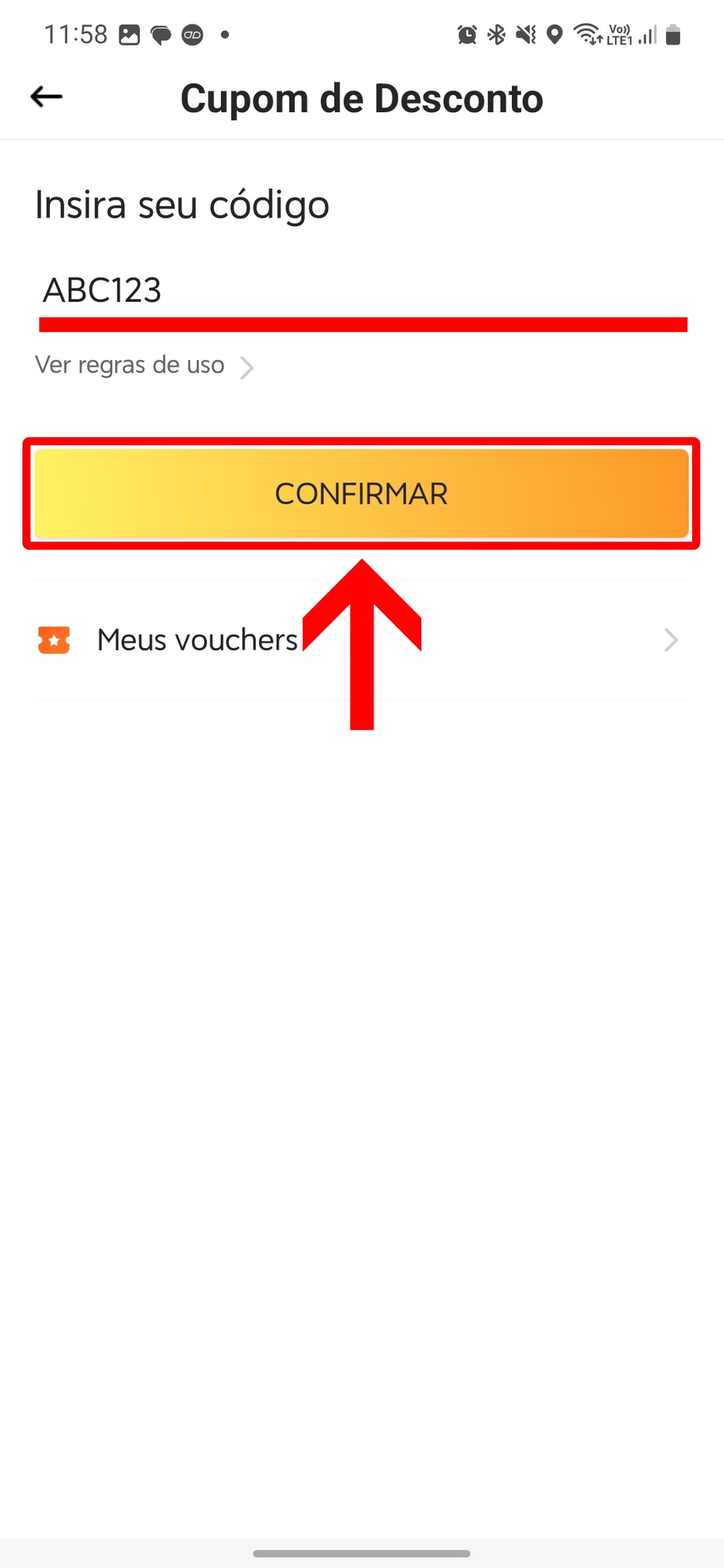The width and height of the screenshot is (724, 1568).
Task: Tap the CONFIRMAR button
Action: point(361,494)
